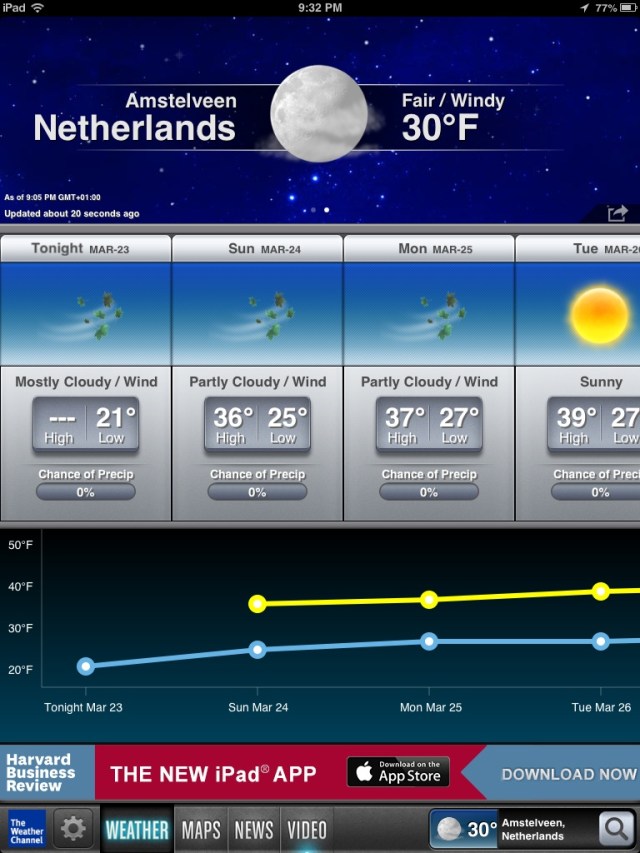
Task: Tap Download Now on the Harvard Business Review ad
Action: point(568,773)
